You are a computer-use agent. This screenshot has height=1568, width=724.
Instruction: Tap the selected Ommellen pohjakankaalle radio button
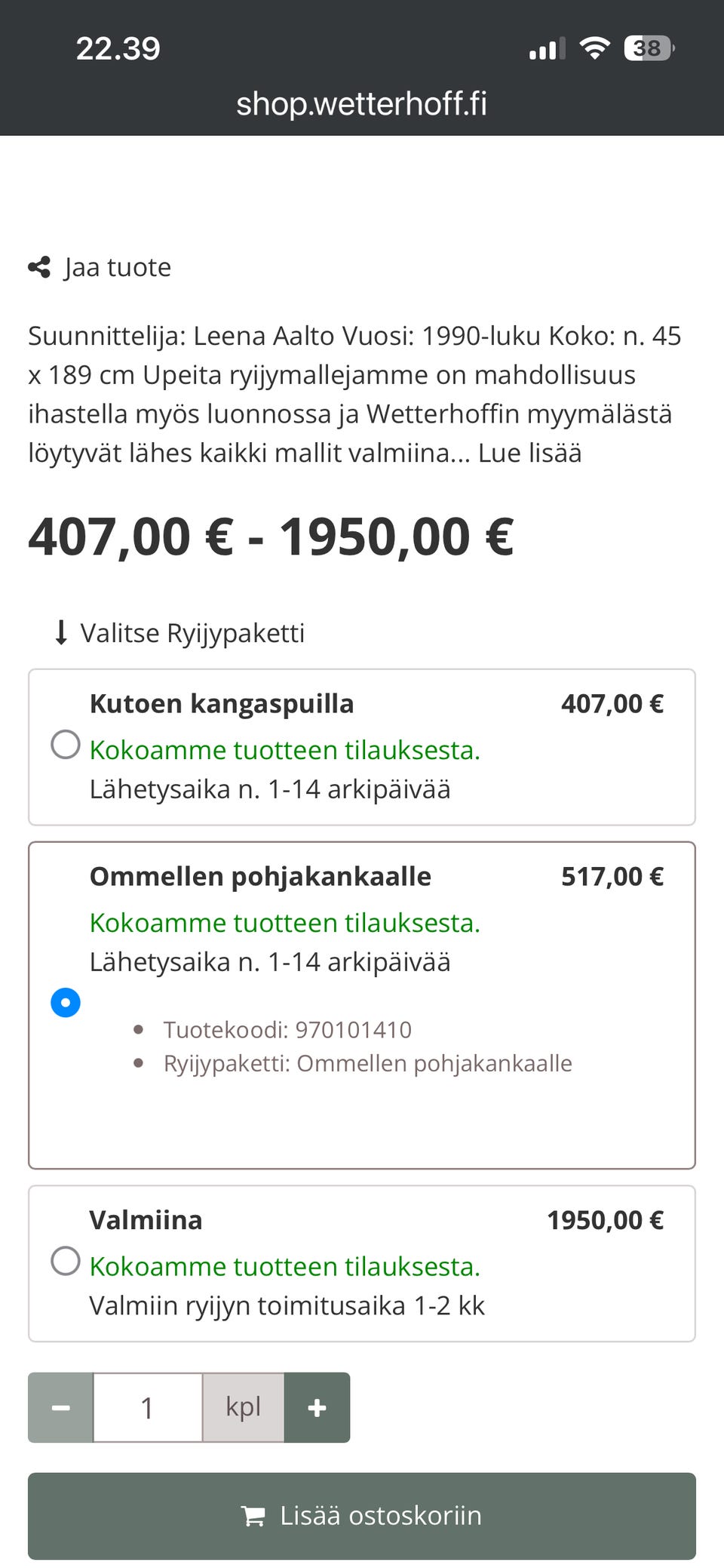tap(65, 1002)
